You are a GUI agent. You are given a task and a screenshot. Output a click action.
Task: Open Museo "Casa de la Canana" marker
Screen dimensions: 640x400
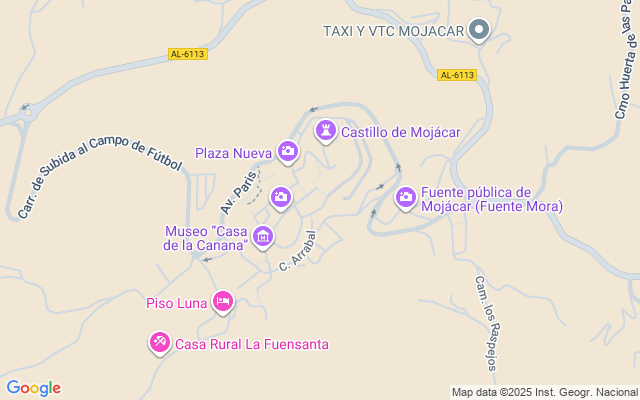coord(263,236)
